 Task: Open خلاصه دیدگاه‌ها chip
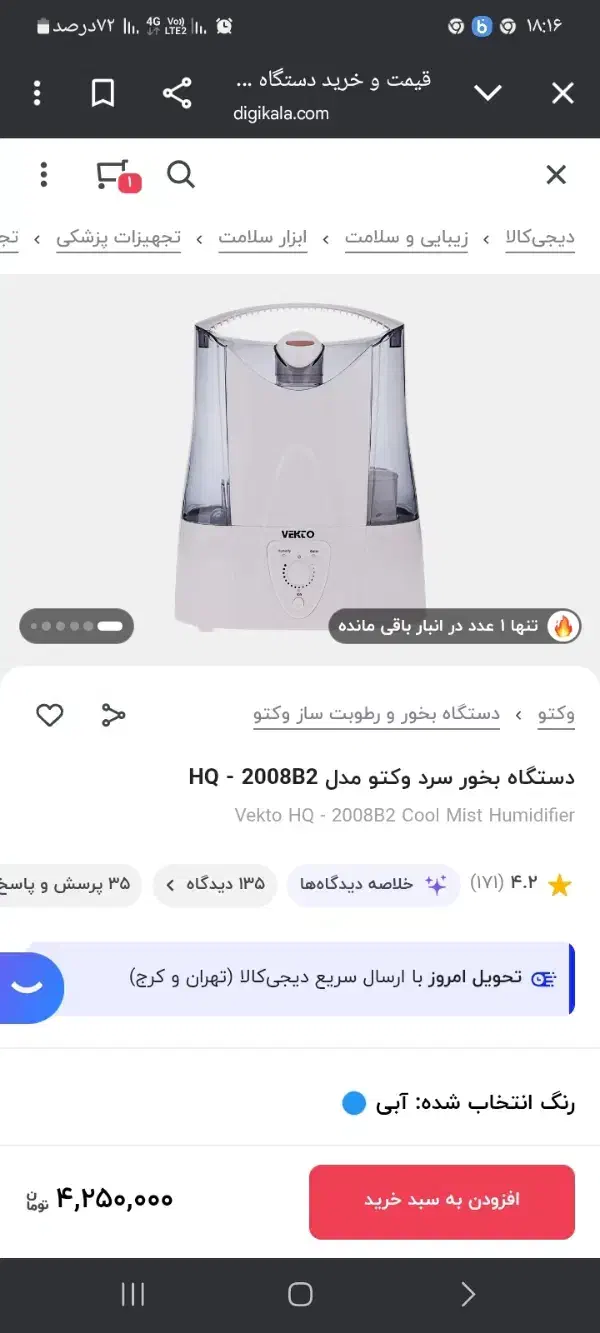[374, 885]
